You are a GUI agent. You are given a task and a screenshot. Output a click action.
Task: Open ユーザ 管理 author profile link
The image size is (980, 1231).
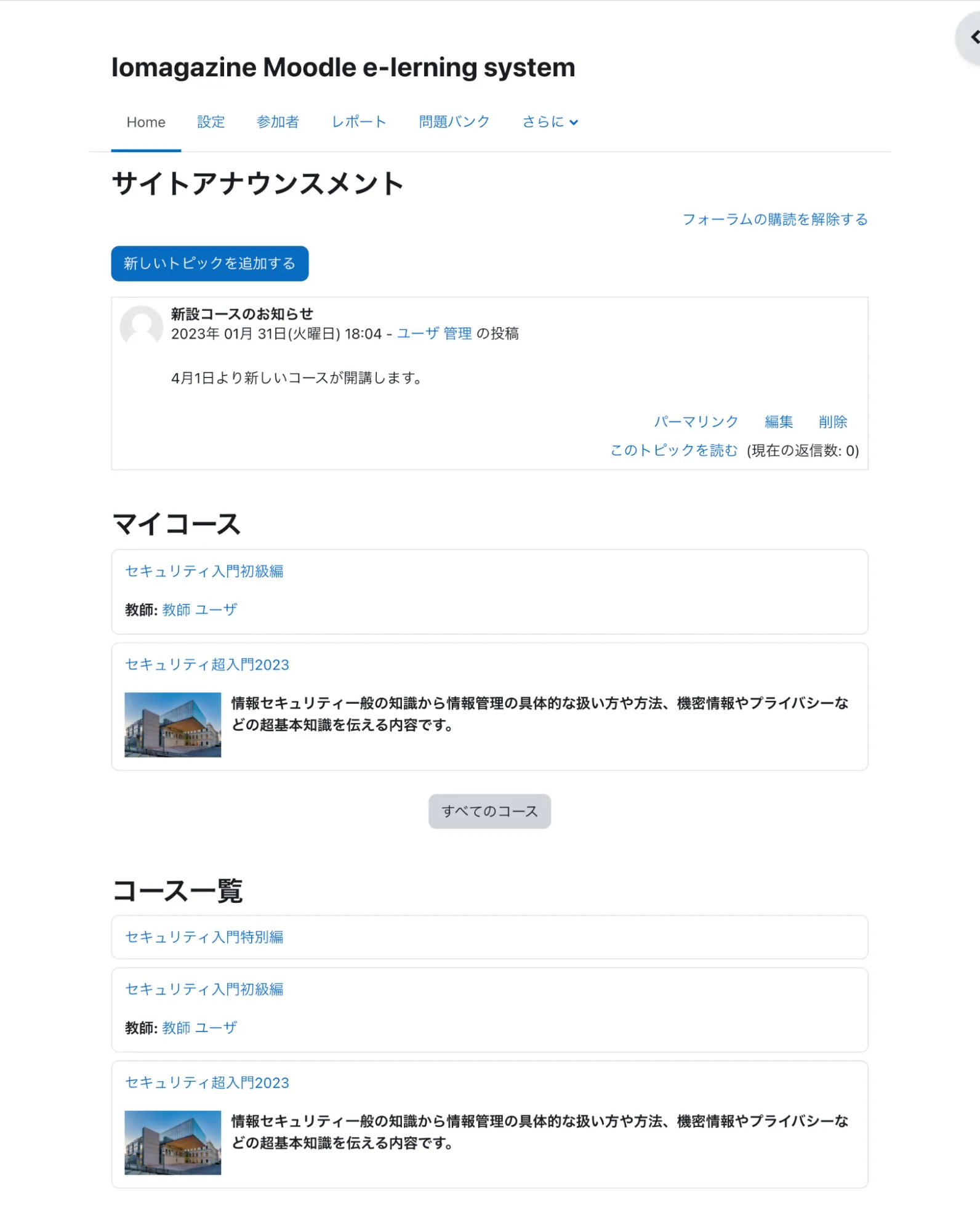click(434, 334)
